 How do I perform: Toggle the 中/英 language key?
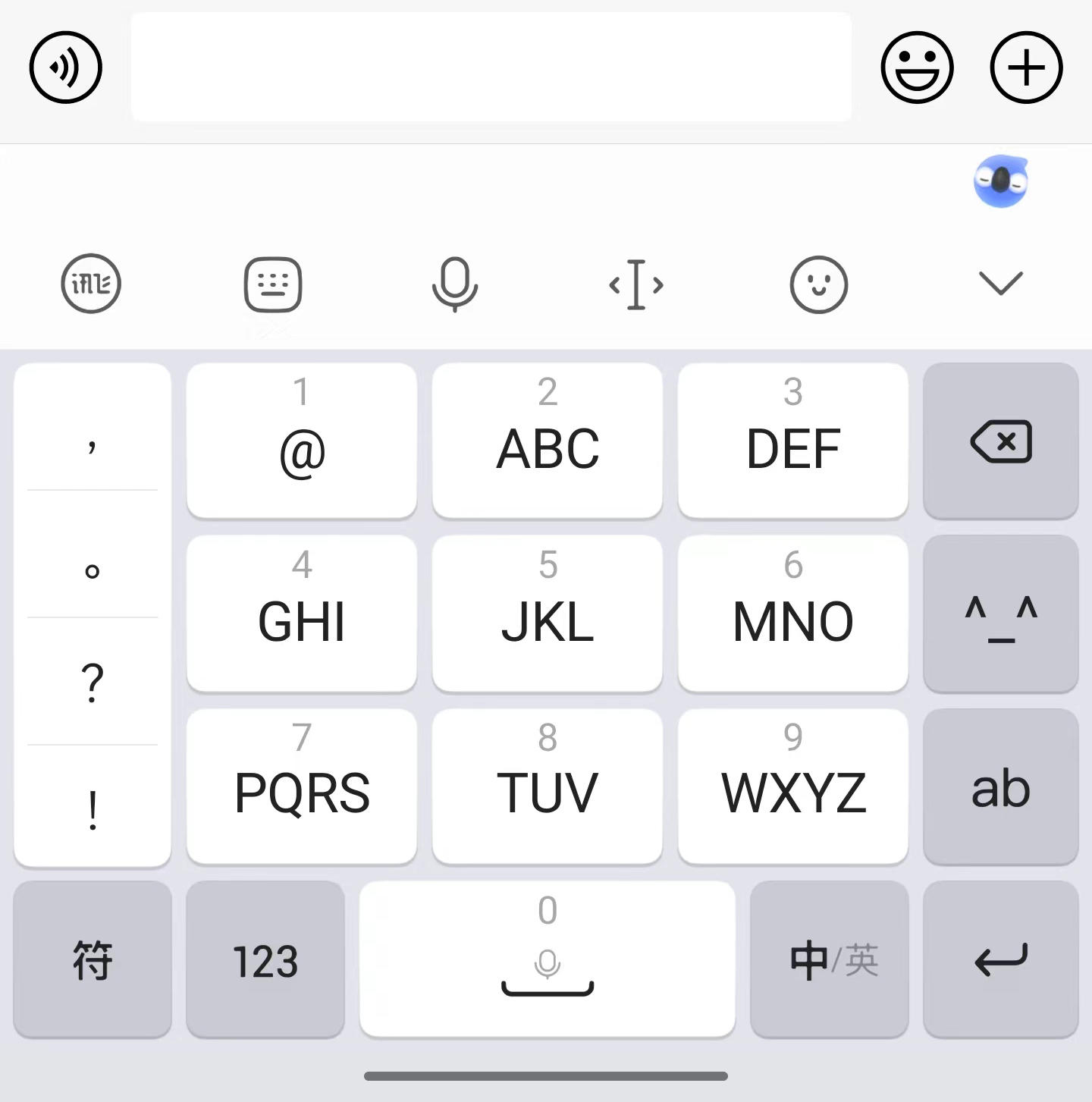tap(830, 959)
